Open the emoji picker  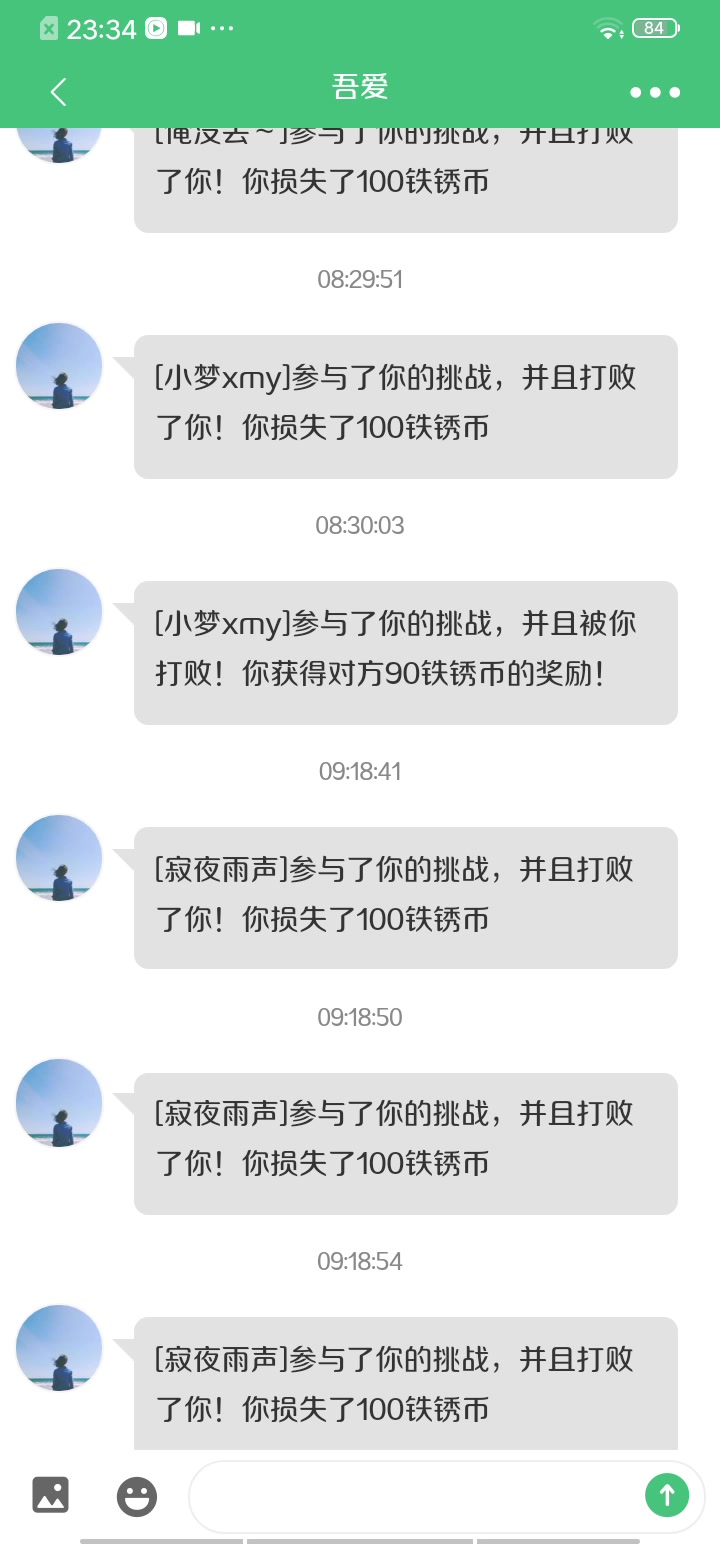click(136, 1496)
